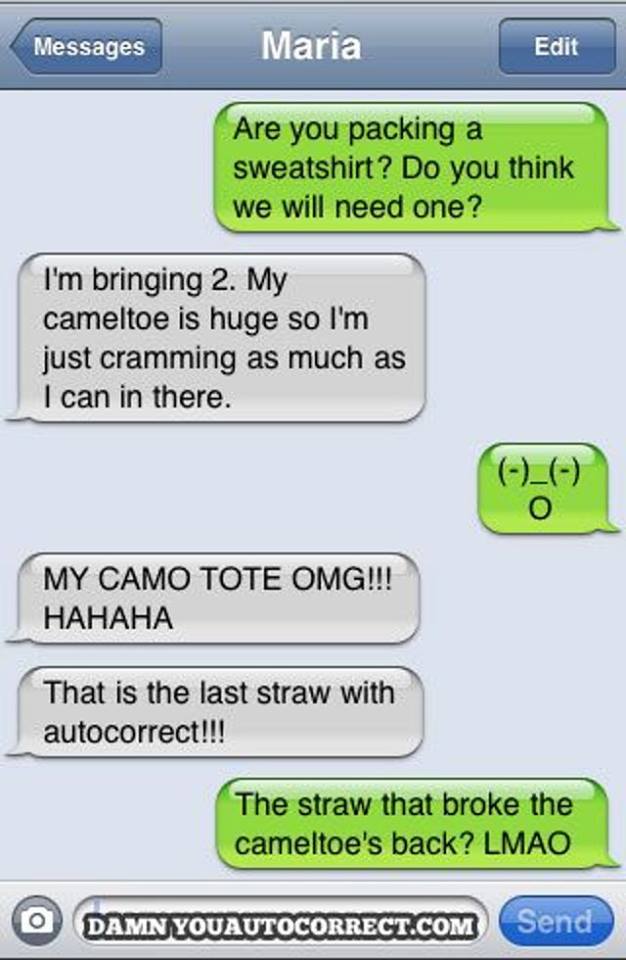
Task: Focus the message text field
Action: point(281,921)
